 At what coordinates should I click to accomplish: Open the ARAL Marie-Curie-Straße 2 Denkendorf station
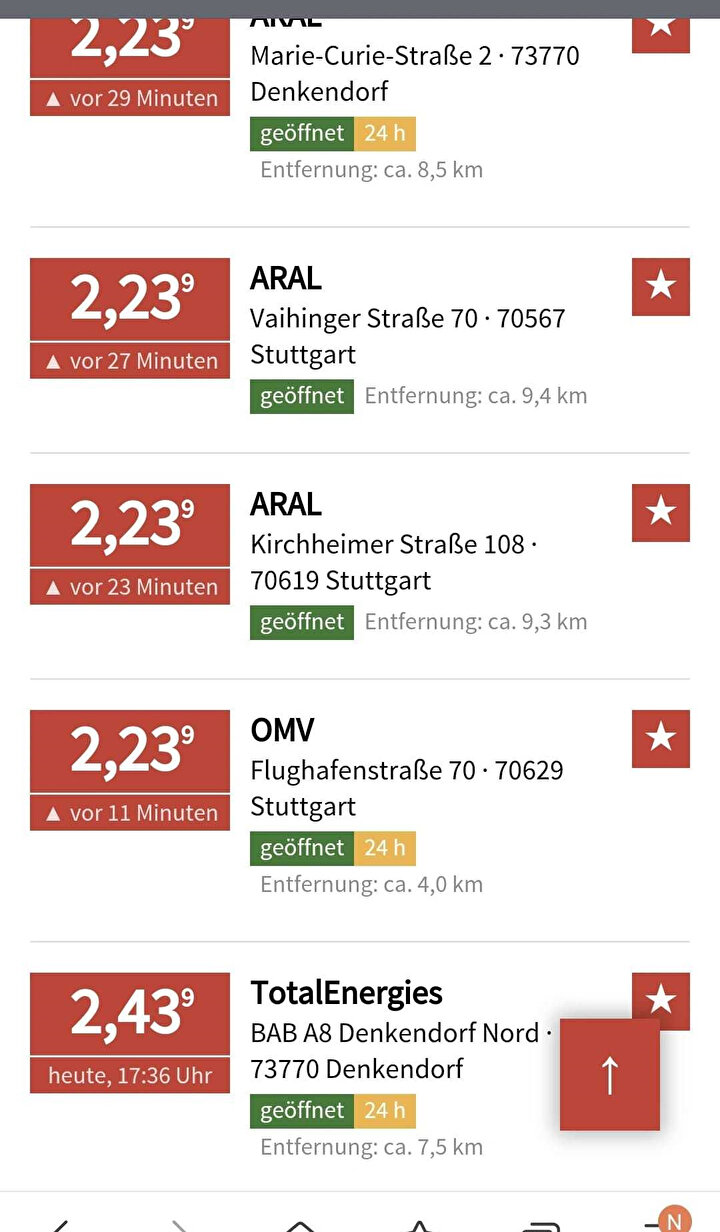[x=414, y=56]
